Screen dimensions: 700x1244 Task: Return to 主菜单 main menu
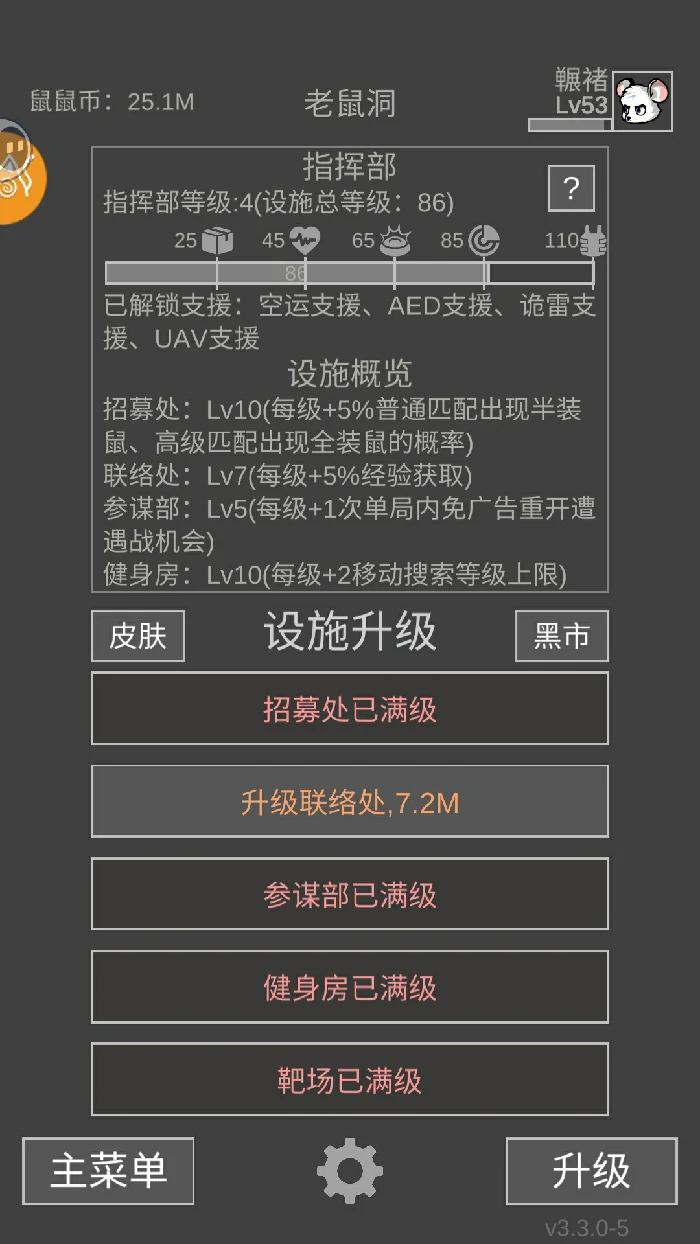(108, 1171)
